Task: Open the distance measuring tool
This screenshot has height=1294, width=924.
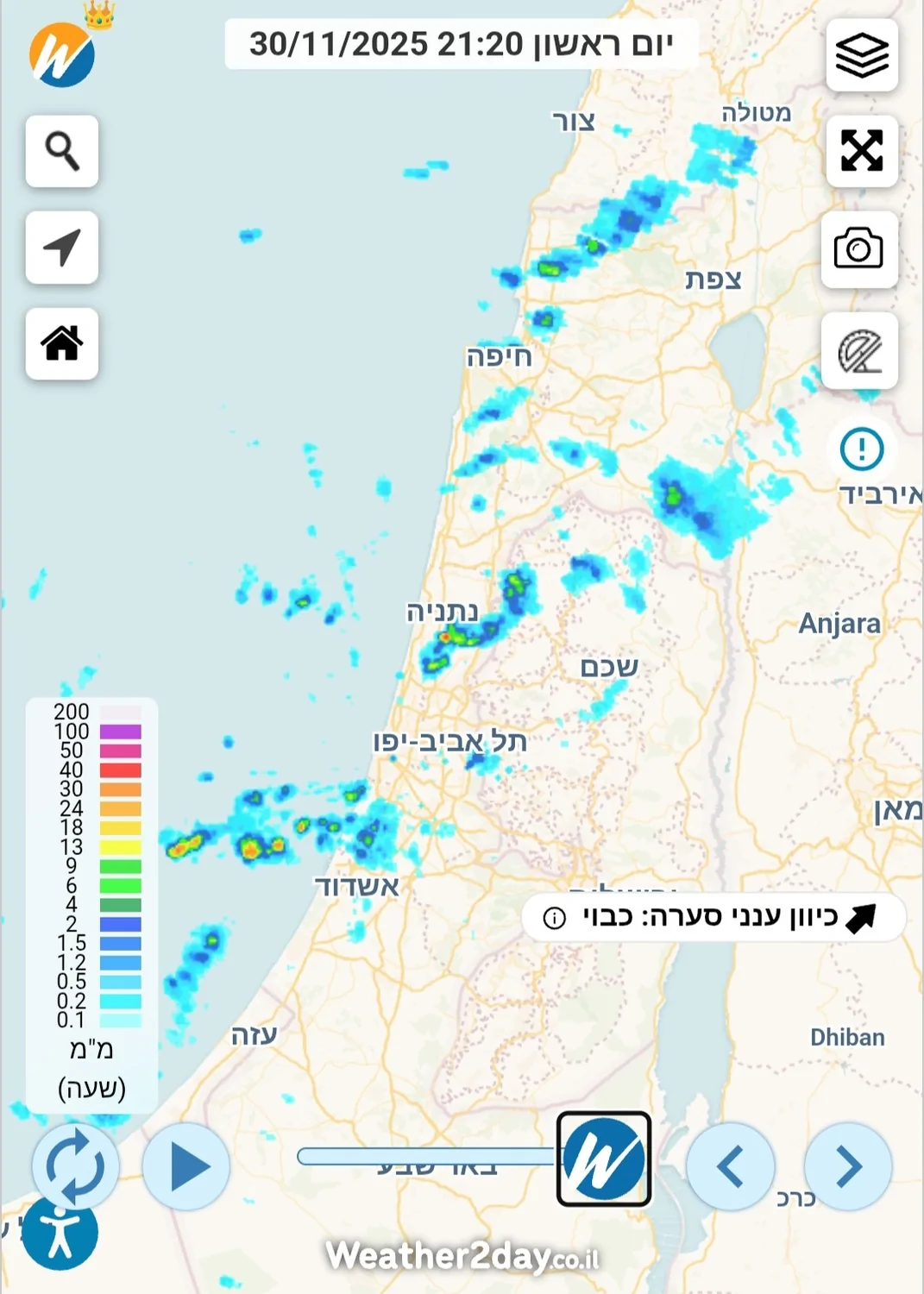Action: tap(859, 351)
